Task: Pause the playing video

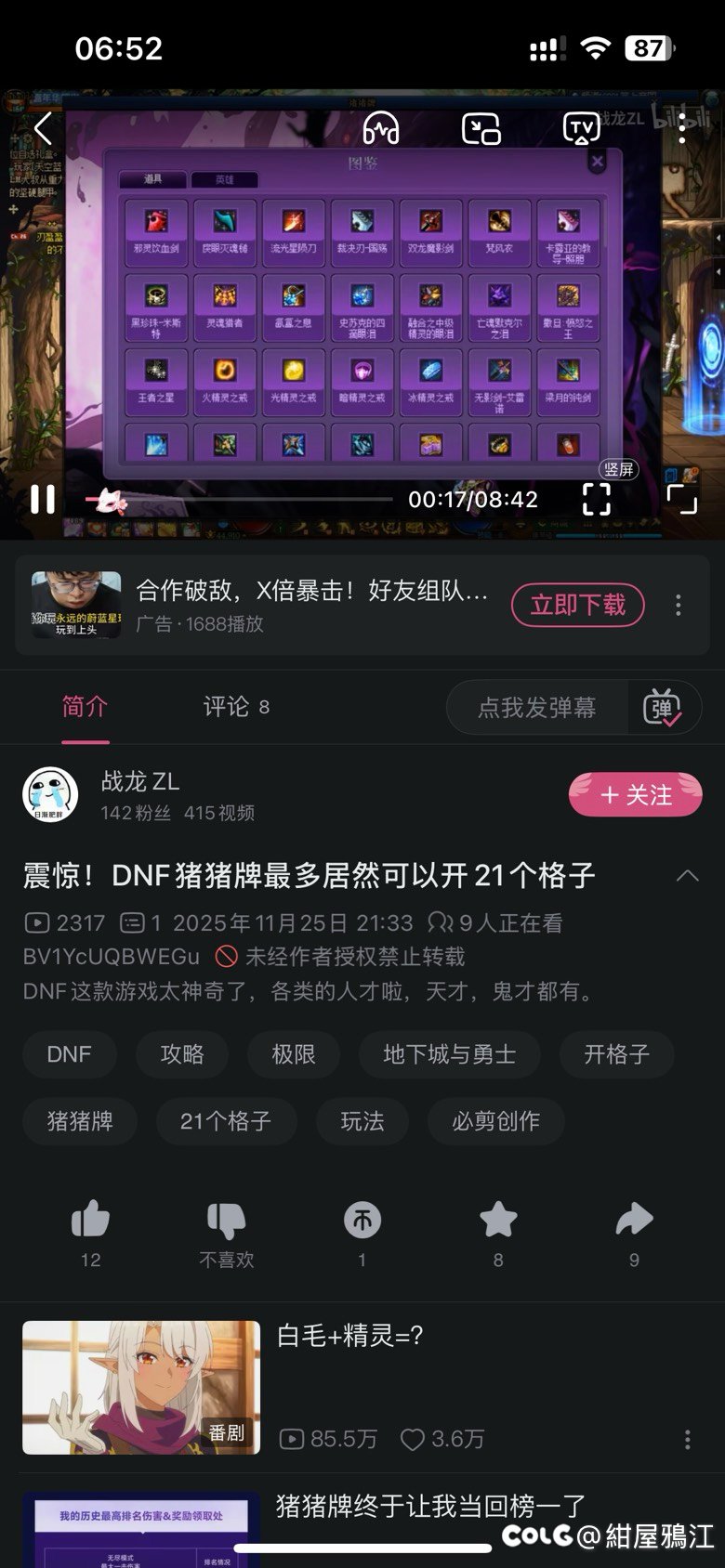Action: (x=43, y=500)
